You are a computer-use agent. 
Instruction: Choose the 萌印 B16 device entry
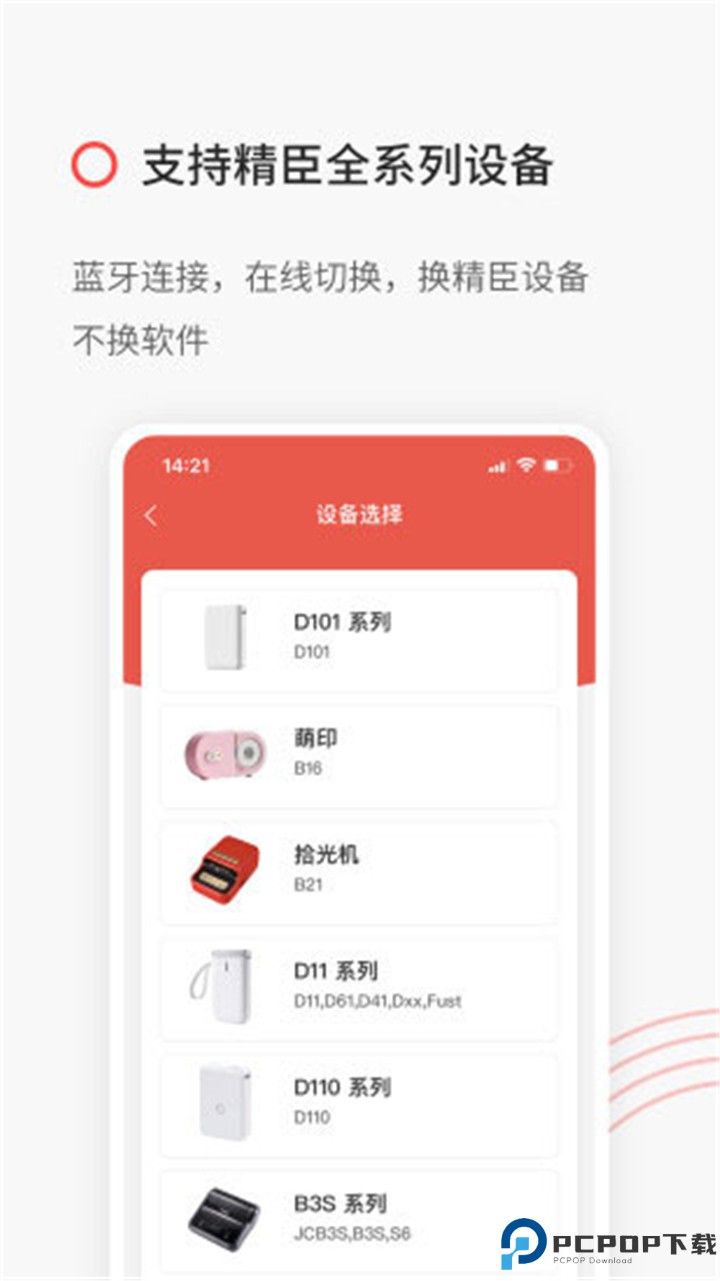360,754
